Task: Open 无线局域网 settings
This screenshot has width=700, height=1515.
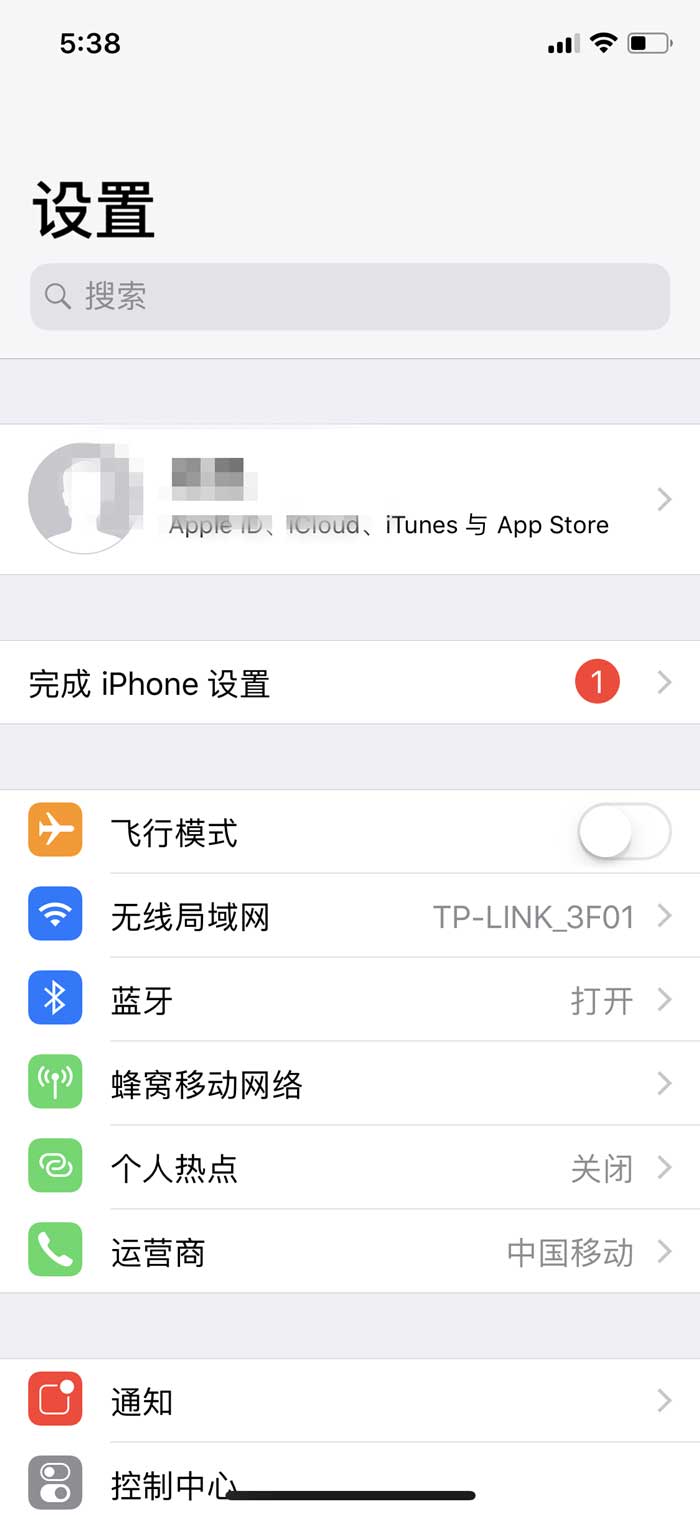Action: tap(350, 916)
